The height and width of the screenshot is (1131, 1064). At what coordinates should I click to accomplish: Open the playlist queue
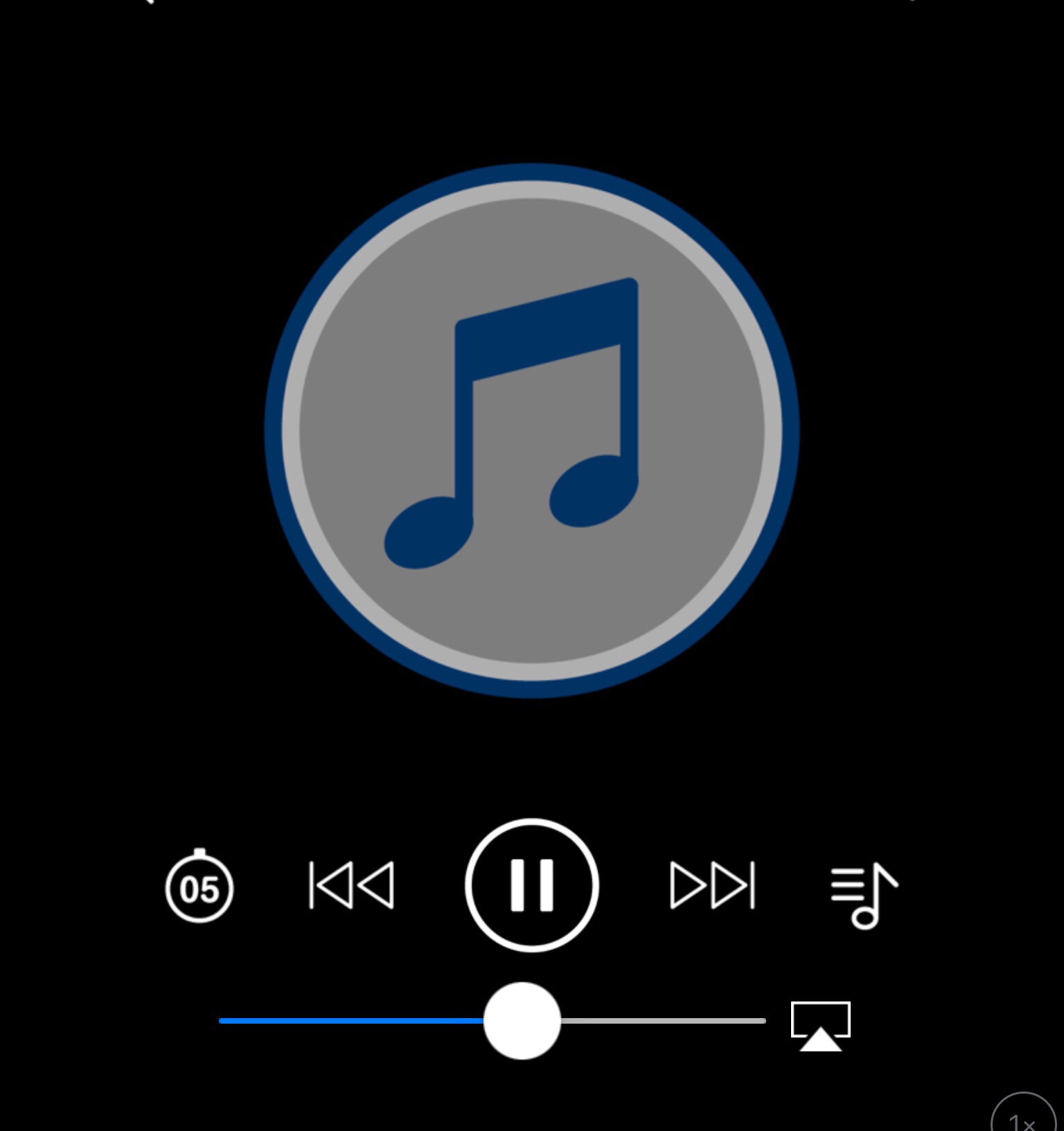864,893
